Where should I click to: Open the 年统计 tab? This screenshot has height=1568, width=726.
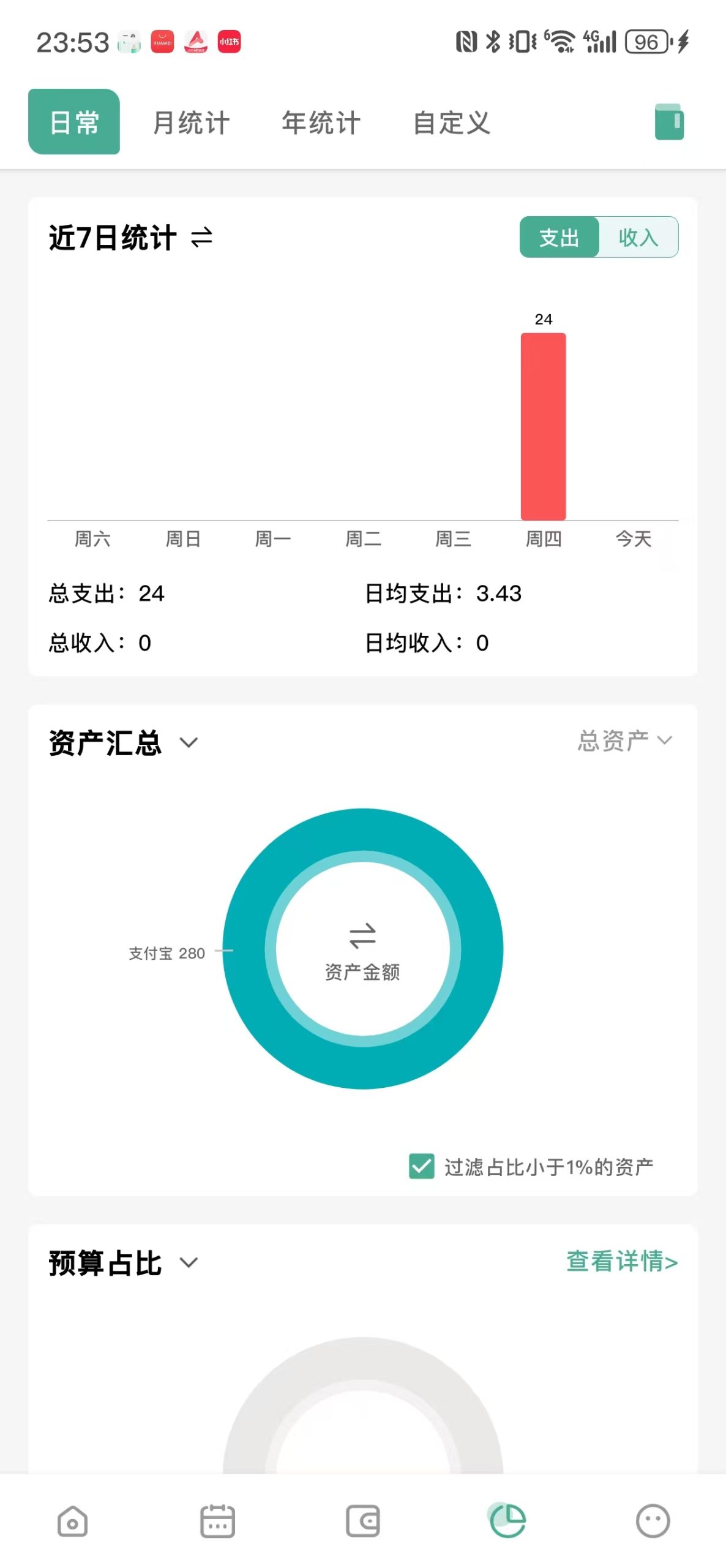(x=321, y=123)
